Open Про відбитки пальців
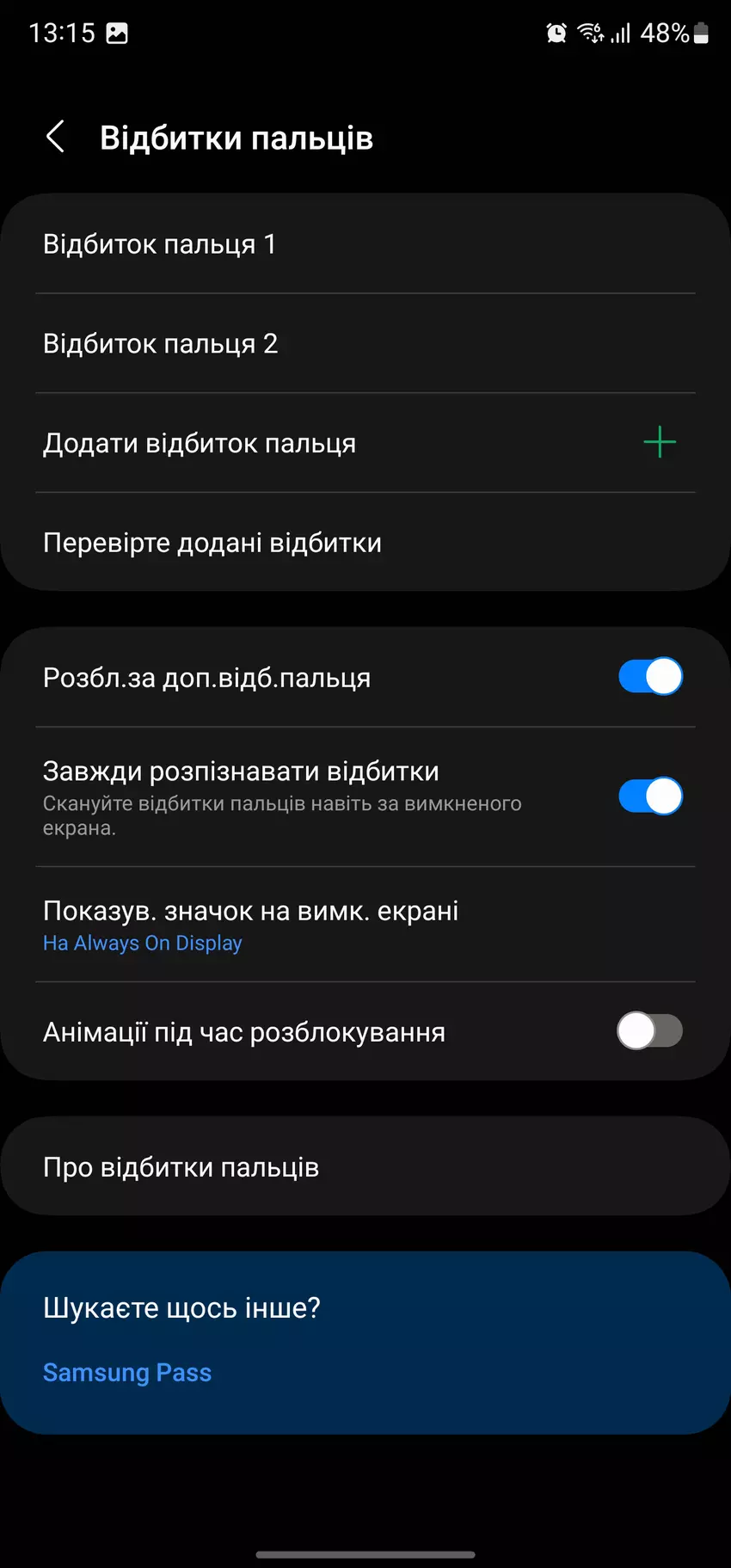Viewport: 731px width, 1568px height. [x=365, y=1167]
